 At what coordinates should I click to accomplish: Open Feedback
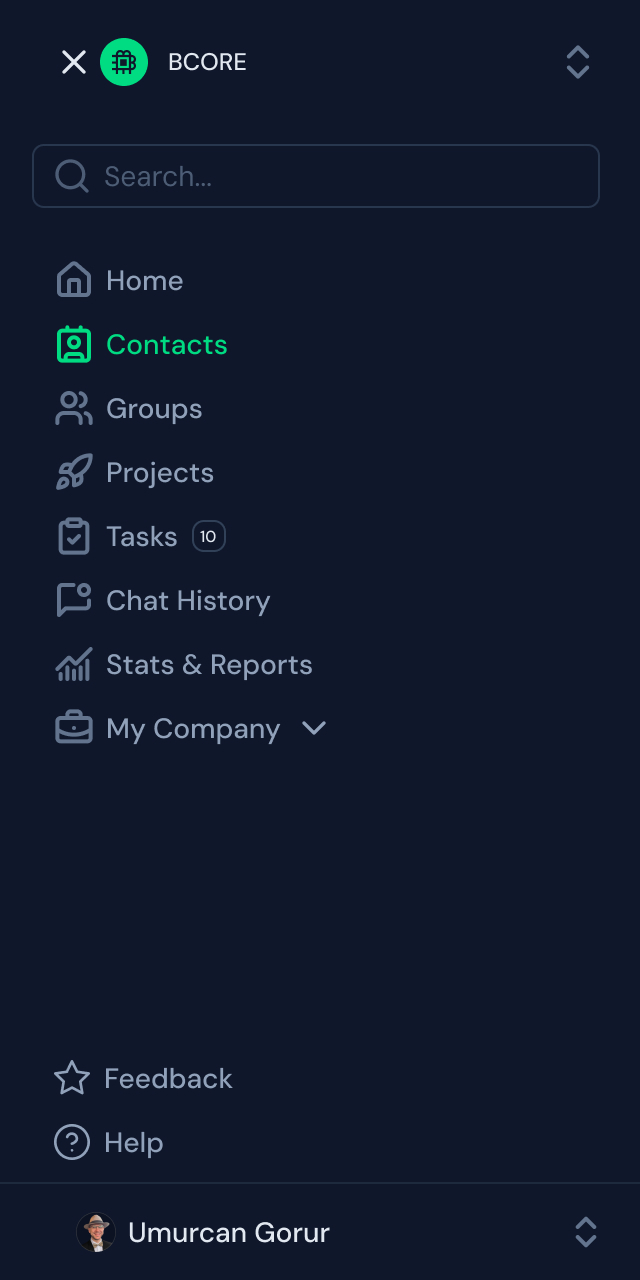pyautogui.click(x=167, y=1079)
